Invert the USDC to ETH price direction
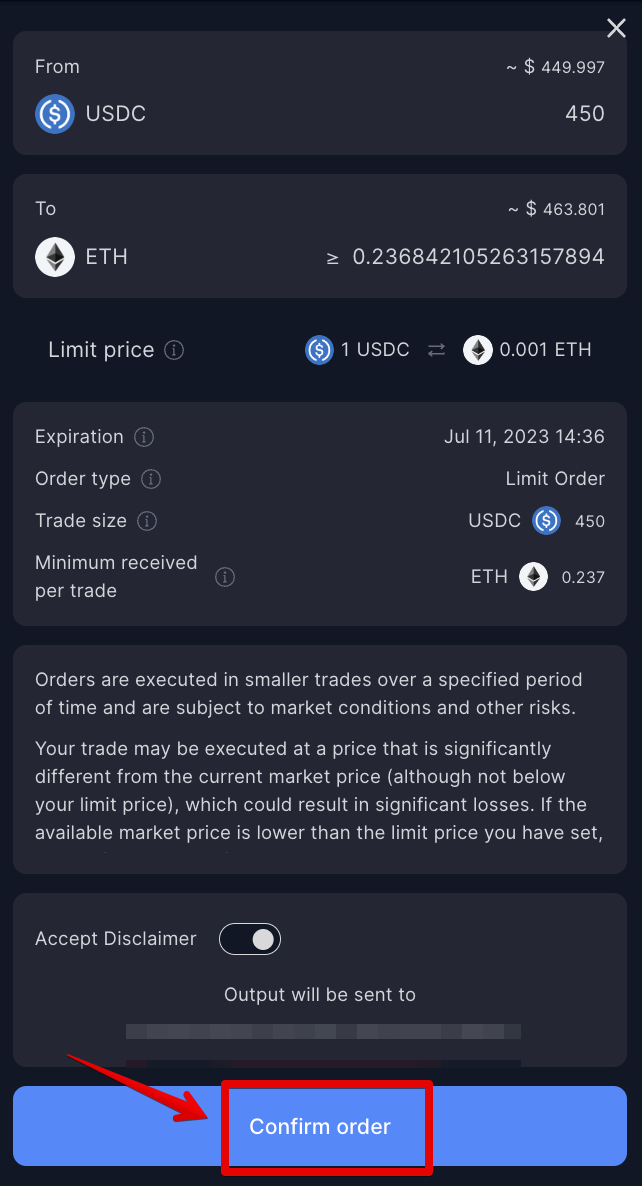 pos(436,351)
